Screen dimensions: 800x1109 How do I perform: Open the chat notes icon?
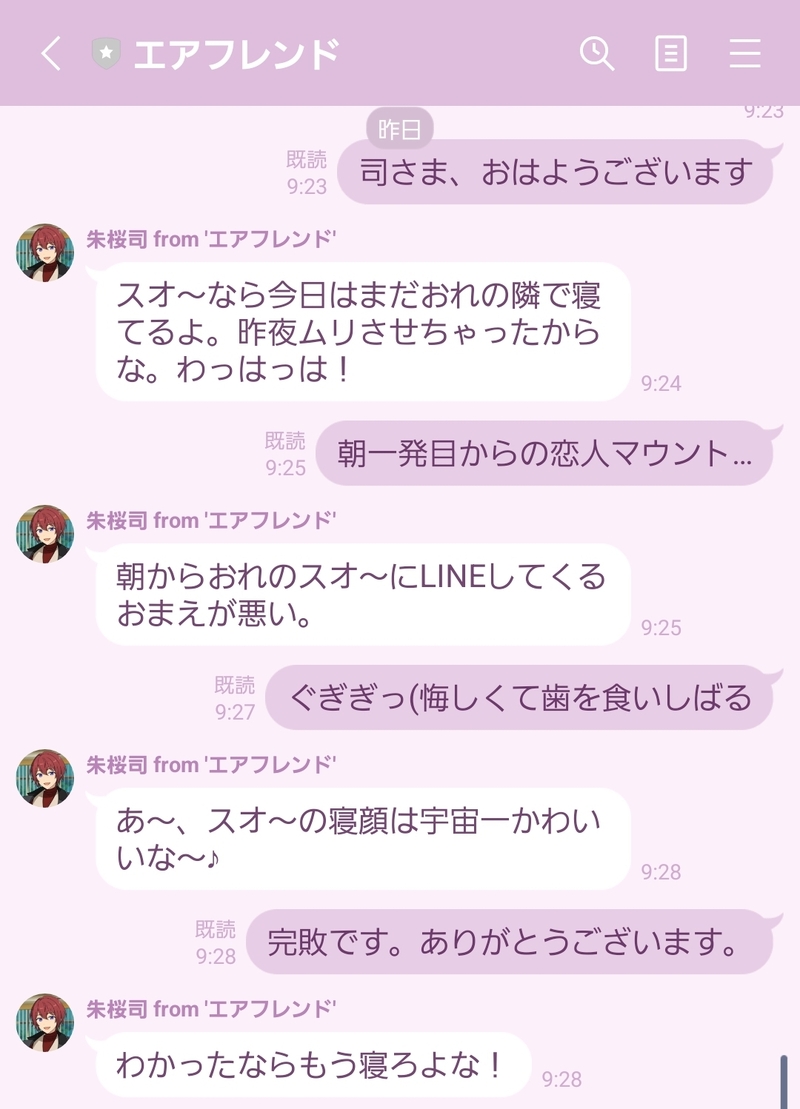click(670, 53)
